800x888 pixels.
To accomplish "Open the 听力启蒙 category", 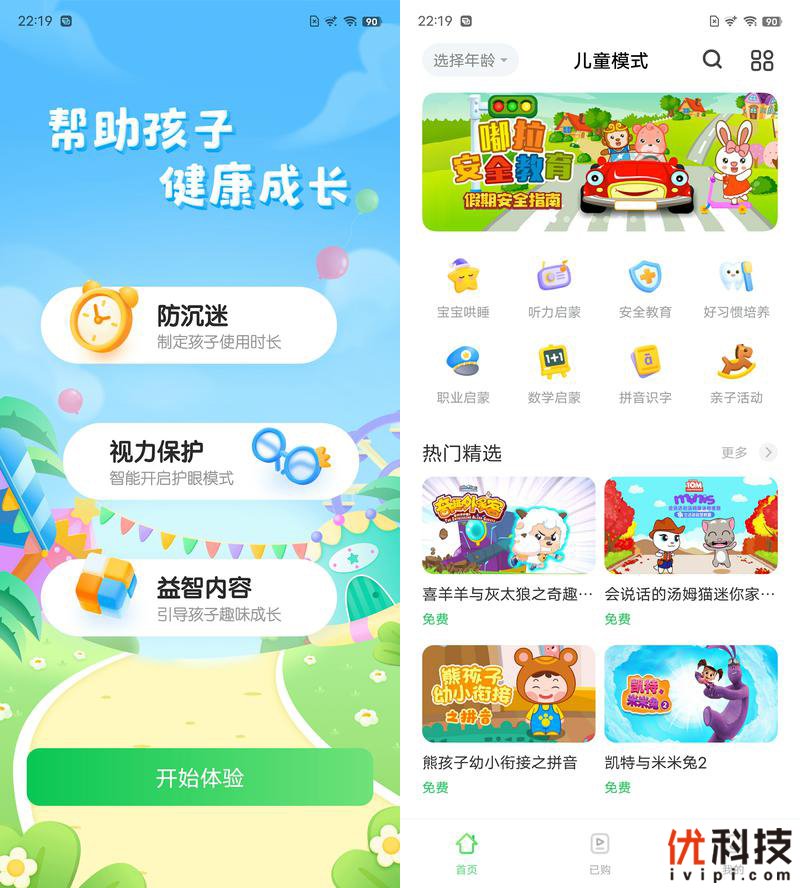I will (554, 288).
